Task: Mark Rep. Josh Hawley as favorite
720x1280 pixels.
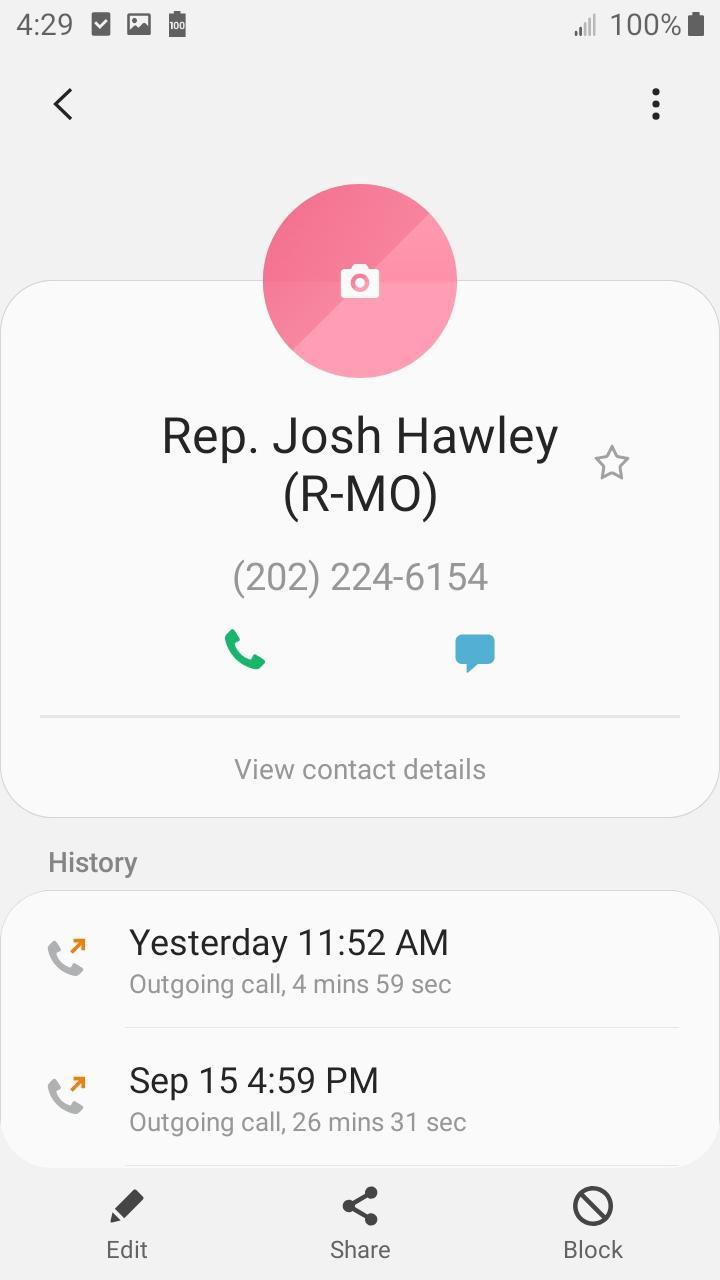Action: coord(611,463)
